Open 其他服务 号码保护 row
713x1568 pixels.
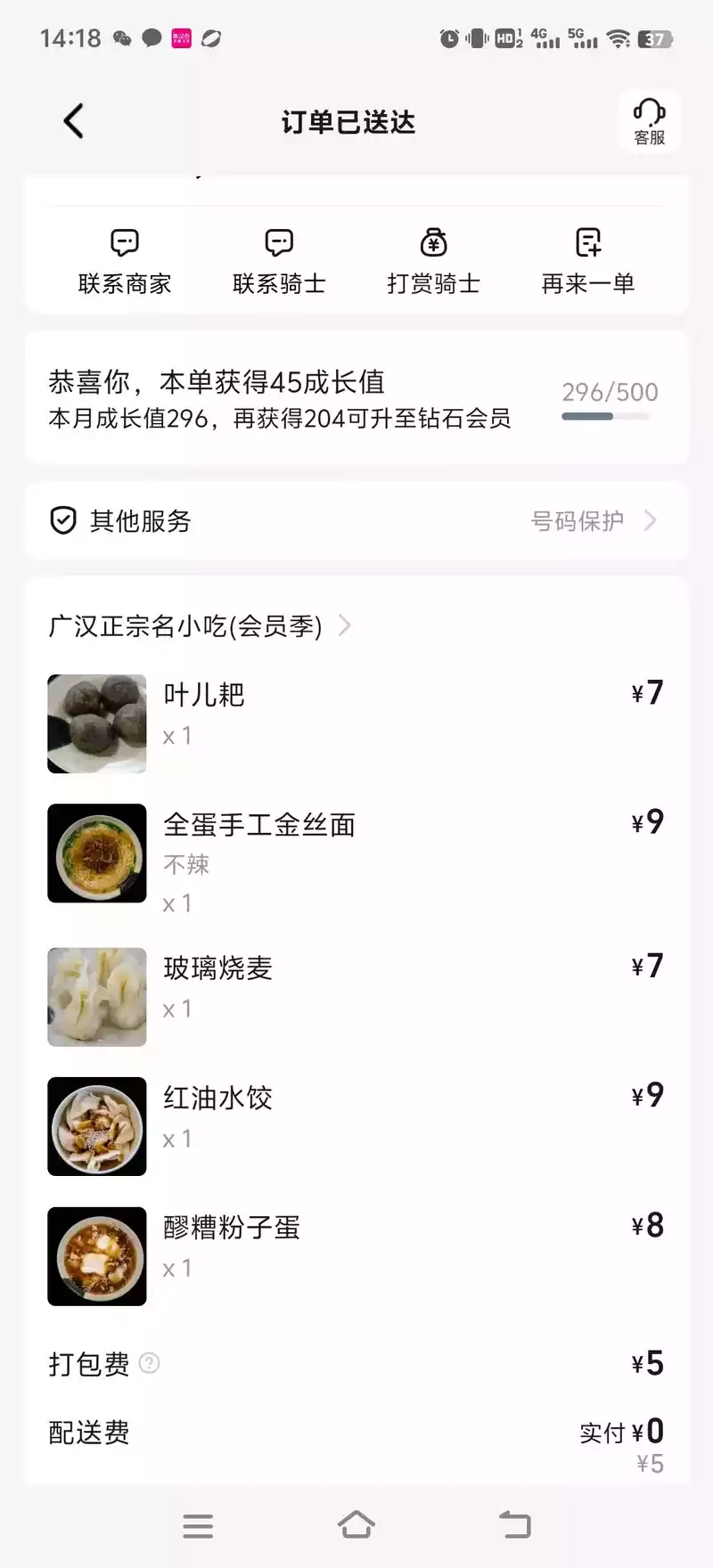coord(356,521)
